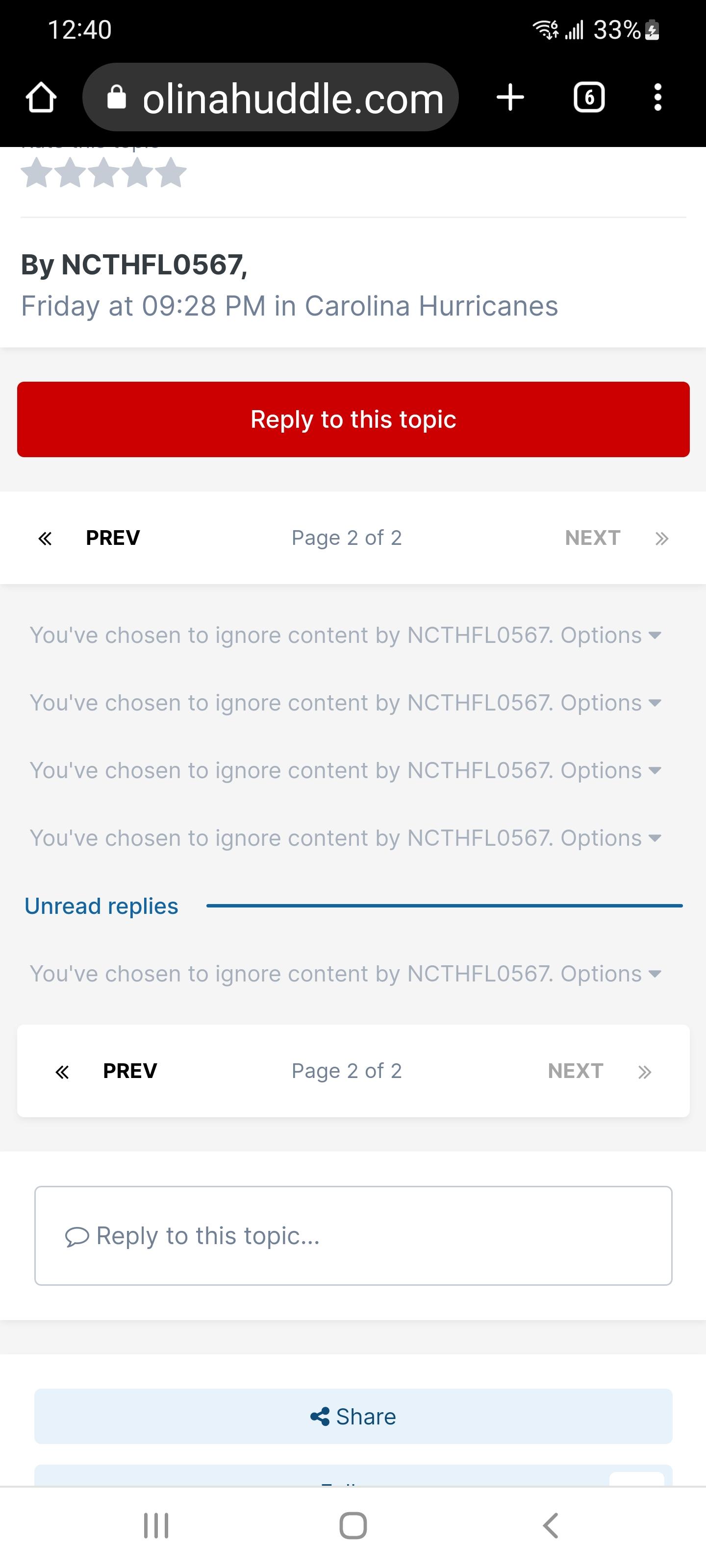Share this topic

353,1417
